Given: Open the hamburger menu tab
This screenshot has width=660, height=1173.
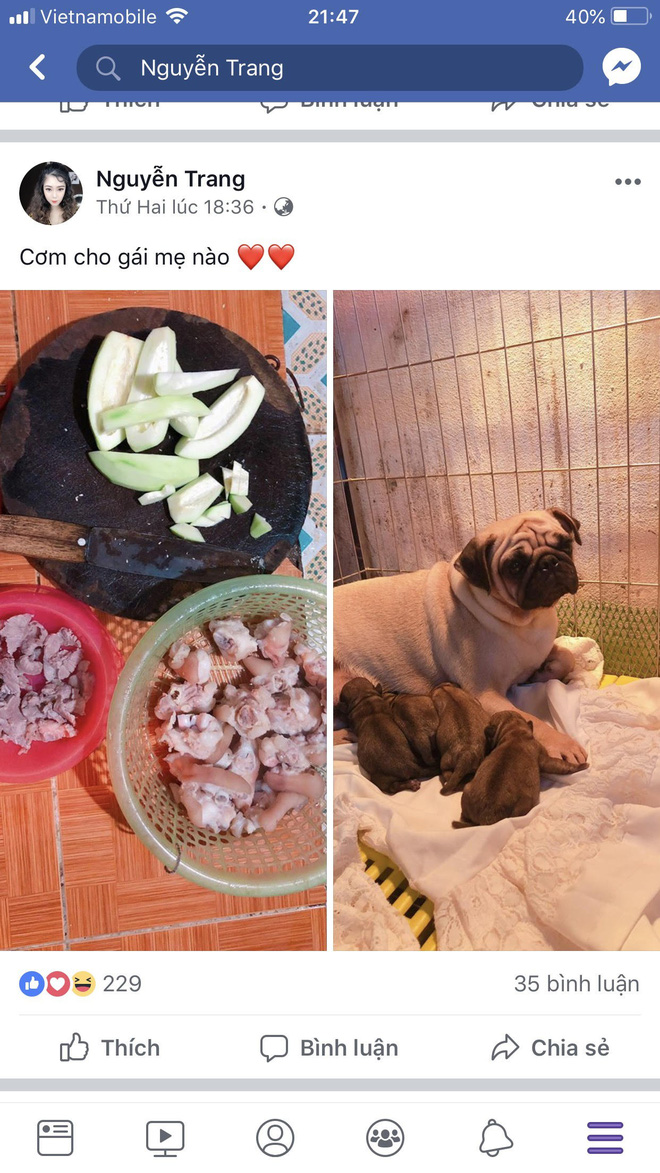Looking at the screenshot, I should pyautogui.click(x=605, y=1138).
